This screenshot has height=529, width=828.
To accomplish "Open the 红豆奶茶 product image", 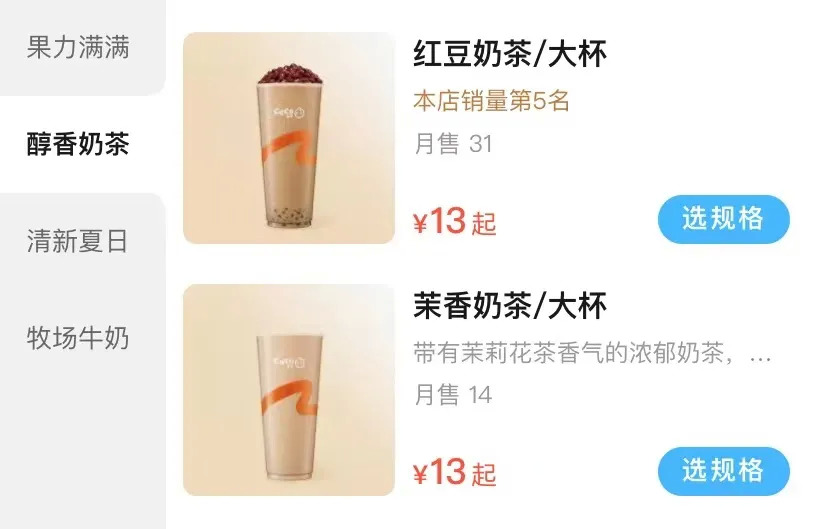I will click(289, 138).
